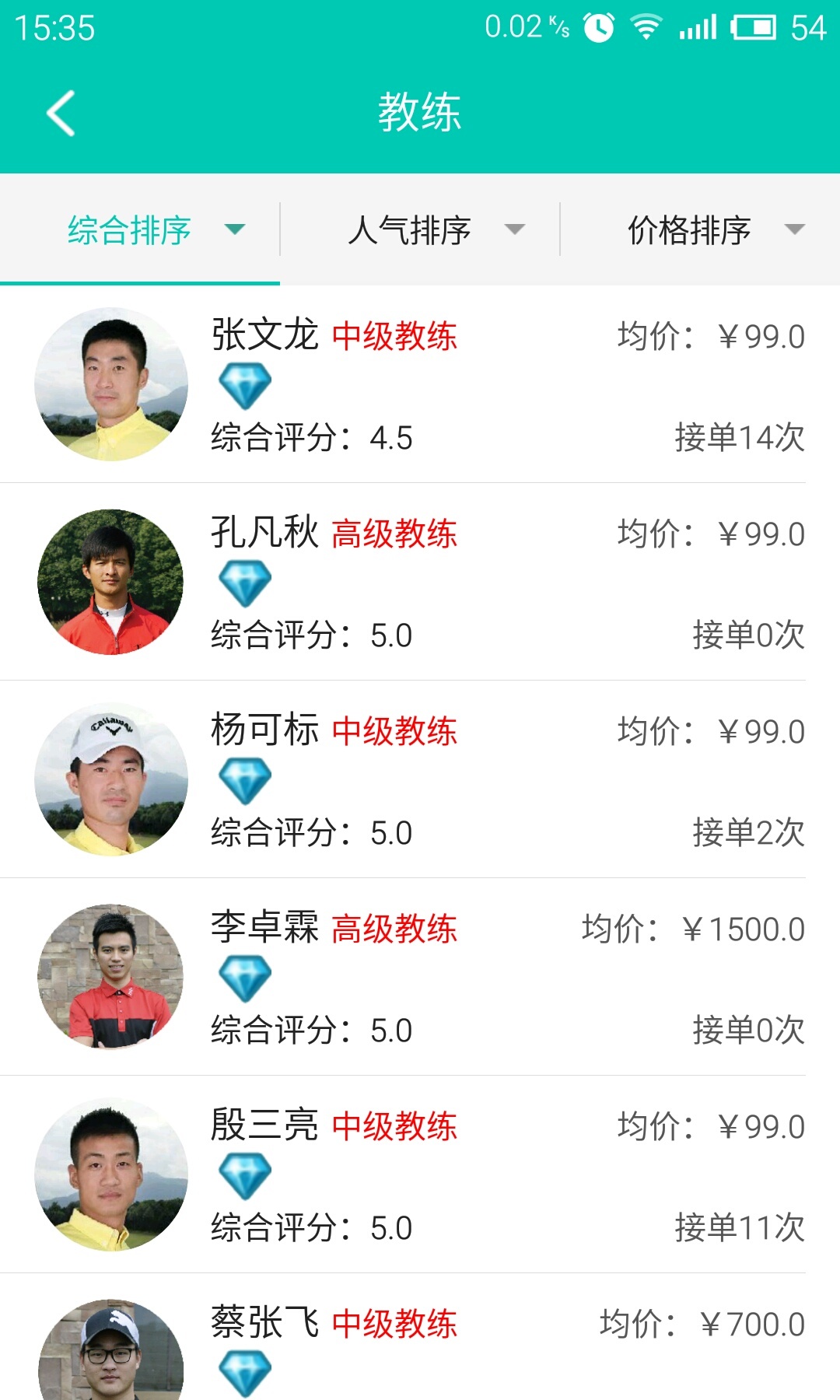The image size is (840, 1400).
Task: Open coach 杨可标's profile
Action: tap(420, 779)
